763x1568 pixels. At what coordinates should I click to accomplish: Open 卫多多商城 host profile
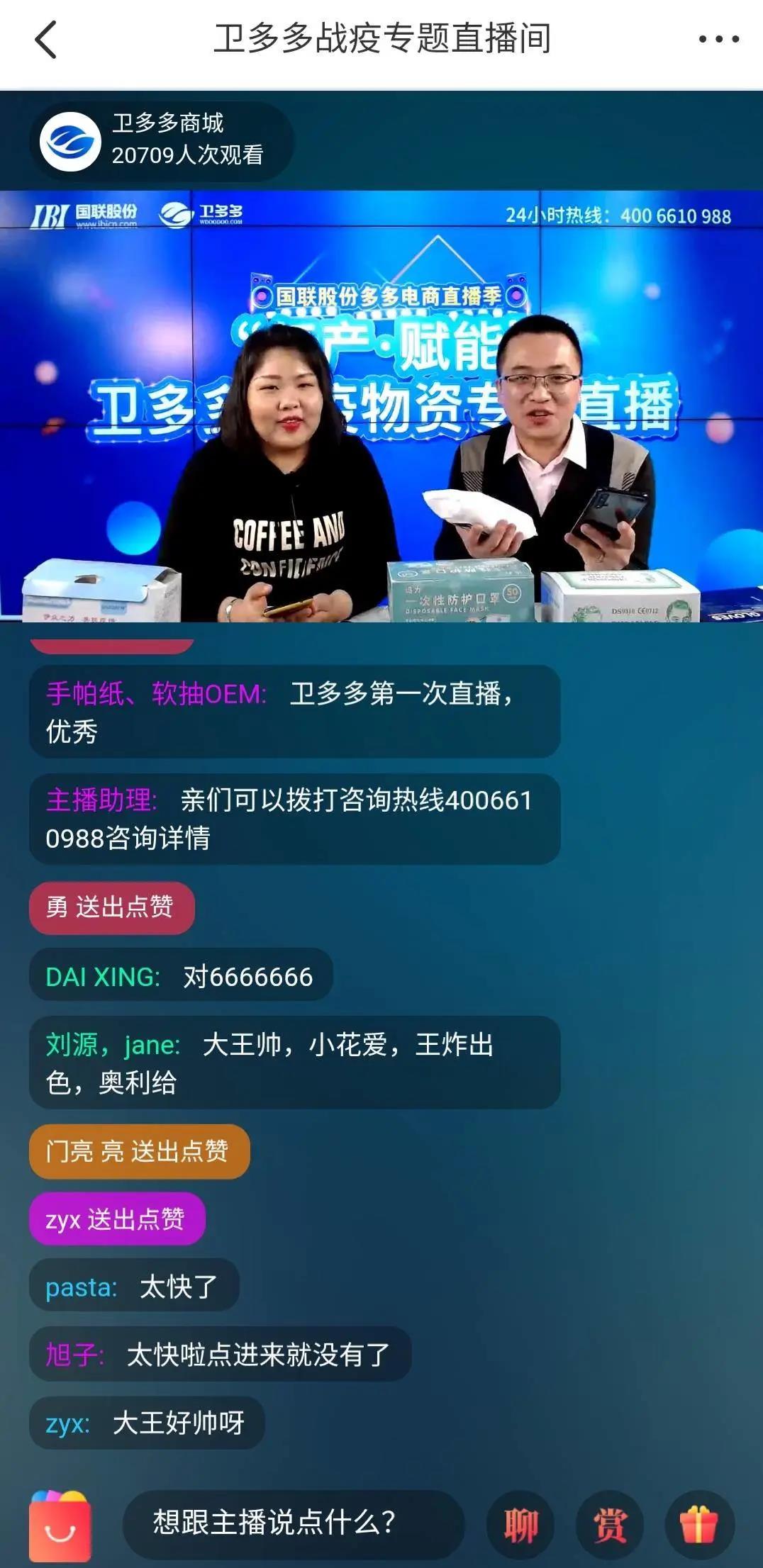pos(70,141)
